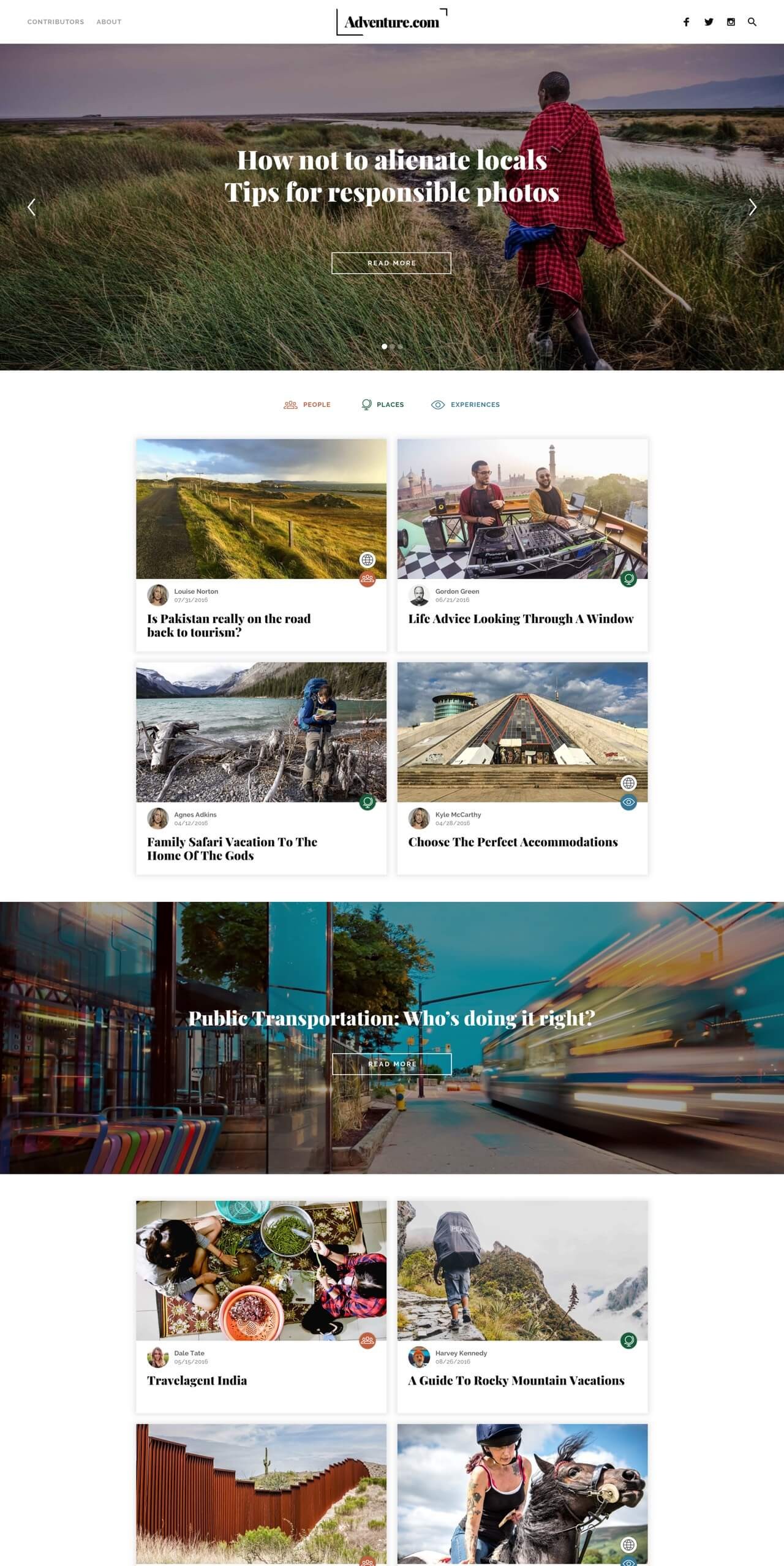This screenshot has width=784, height=1566.
Task: Open the search magnifier
Action: (752, 22)
